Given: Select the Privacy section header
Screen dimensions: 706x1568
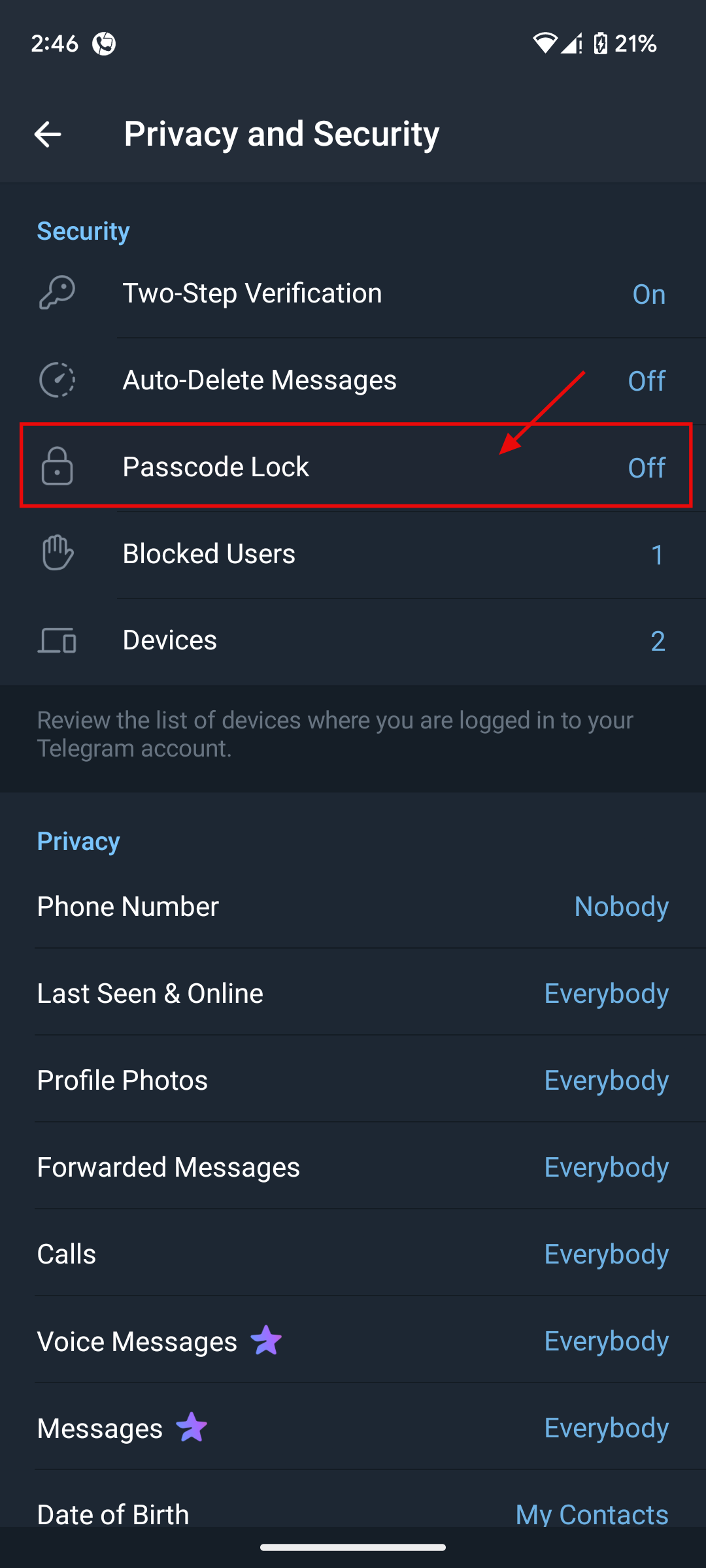Looking at the screenshot, I should pyautogui.click(x=78, y=841).
